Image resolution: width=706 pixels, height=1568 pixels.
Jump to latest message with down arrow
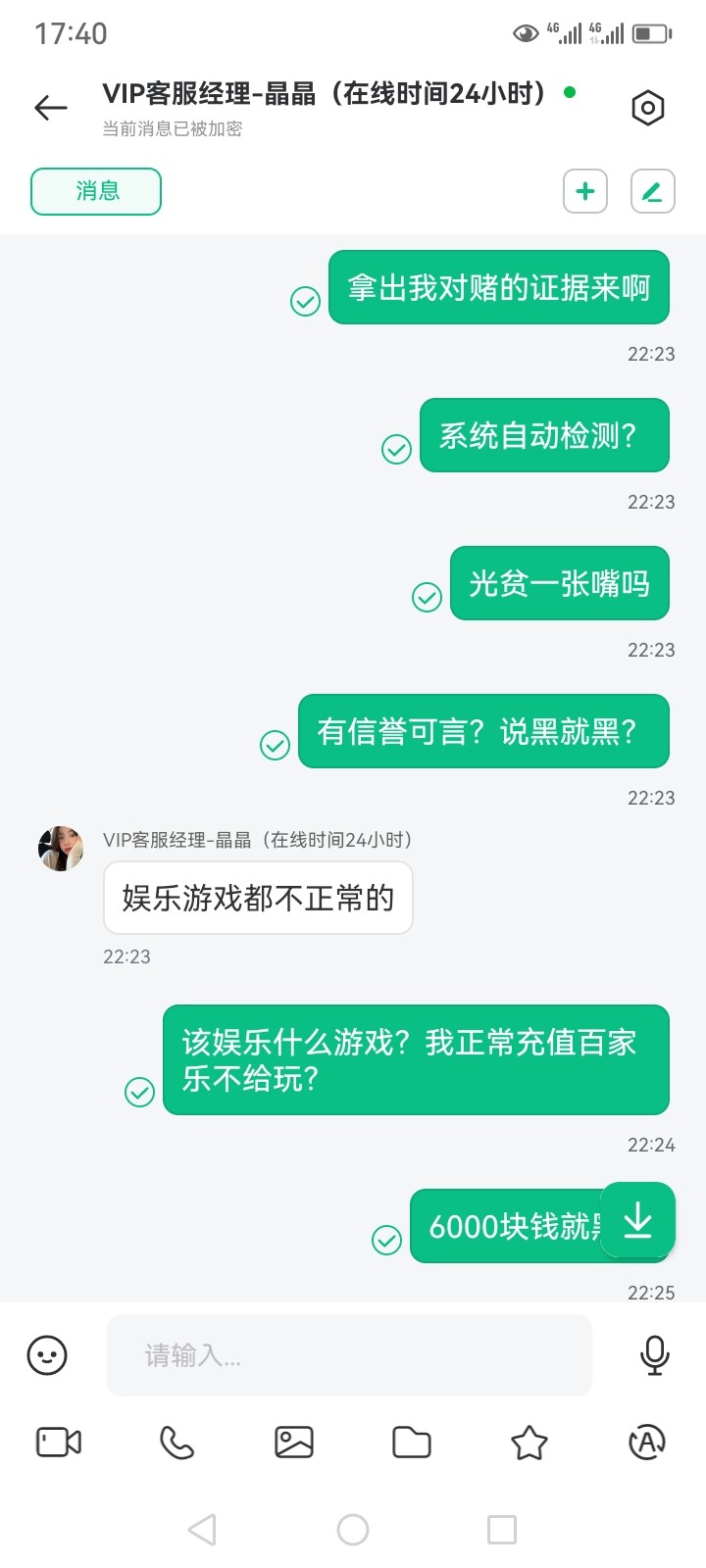click(x=637, y=1220)
